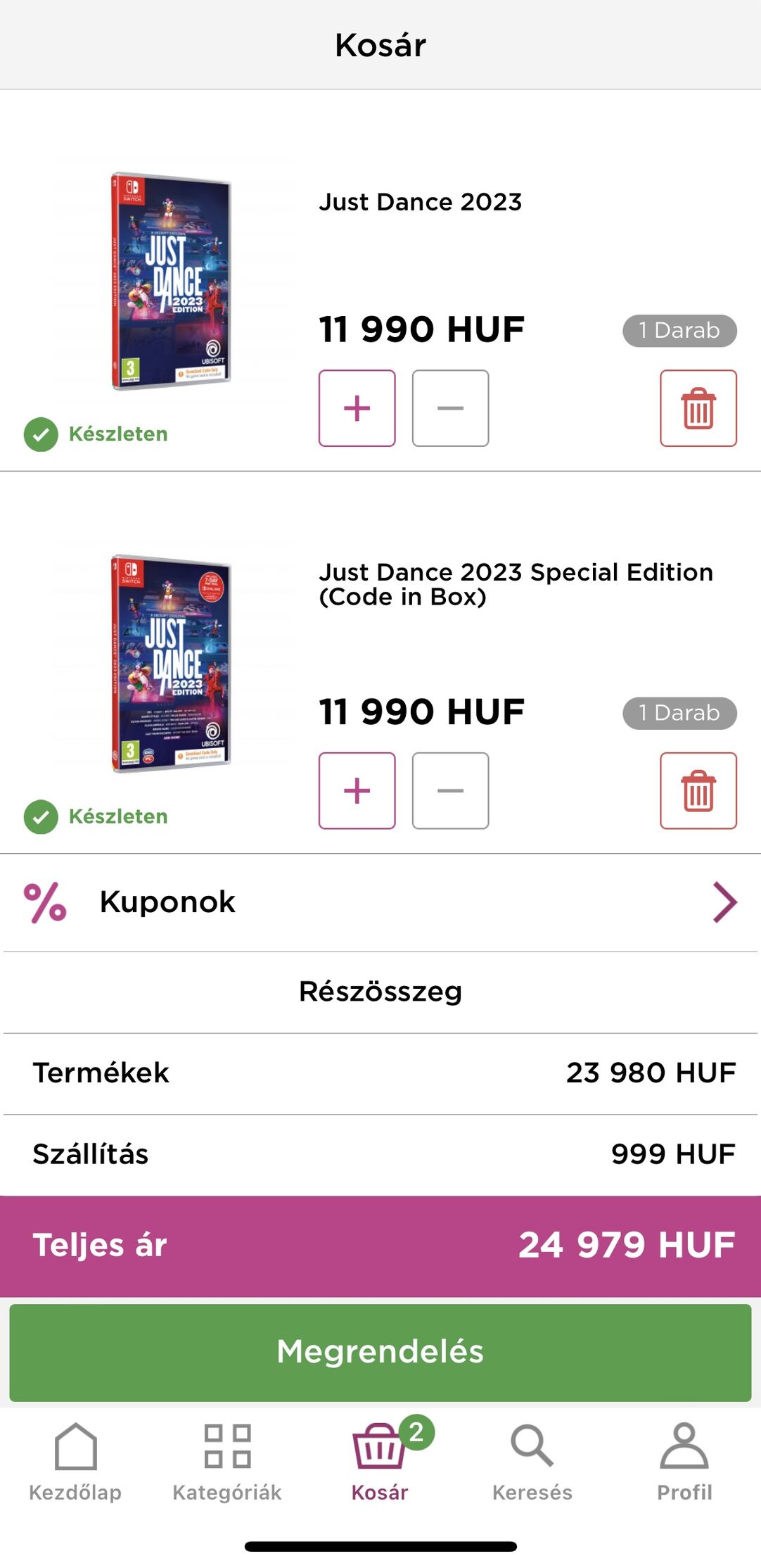Reduce quantity of Just Dance 2023 Special Edition
This screenshot has height=1568, width=761.
click(450, 790)
